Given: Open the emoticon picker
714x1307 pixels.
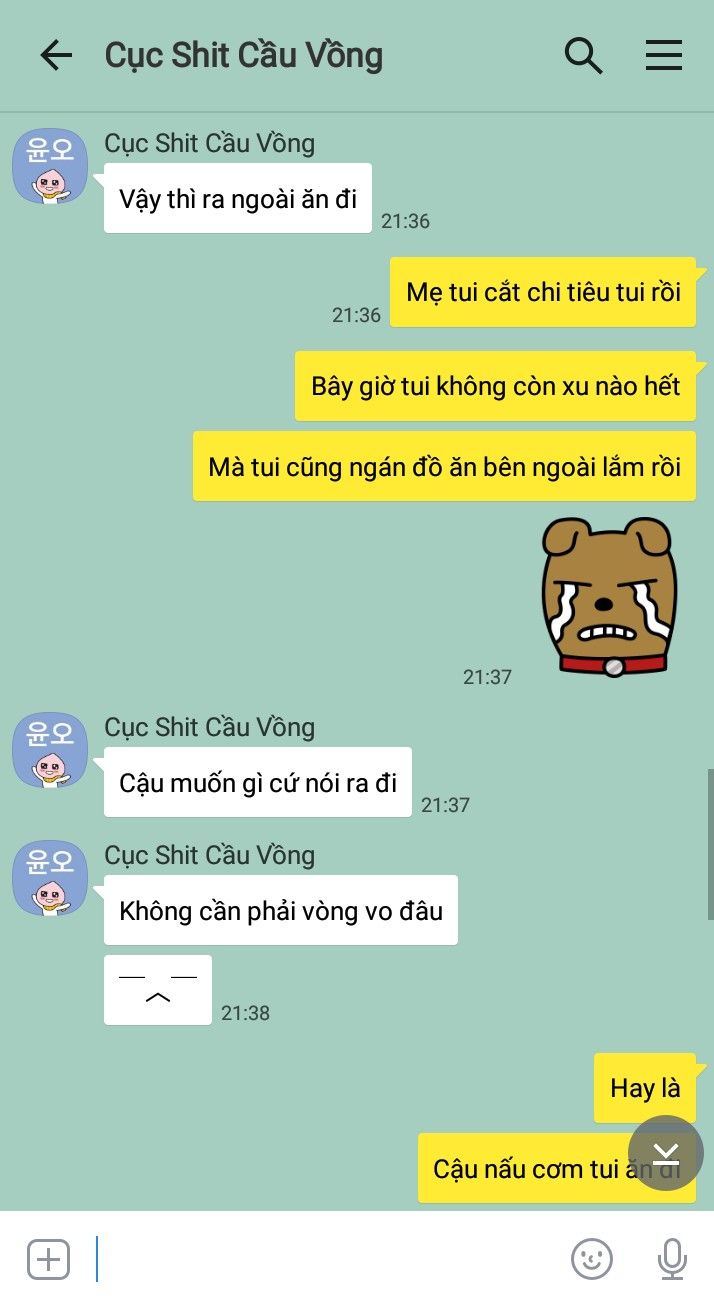Looking at the screenshot, I should tap(591, 1259).
